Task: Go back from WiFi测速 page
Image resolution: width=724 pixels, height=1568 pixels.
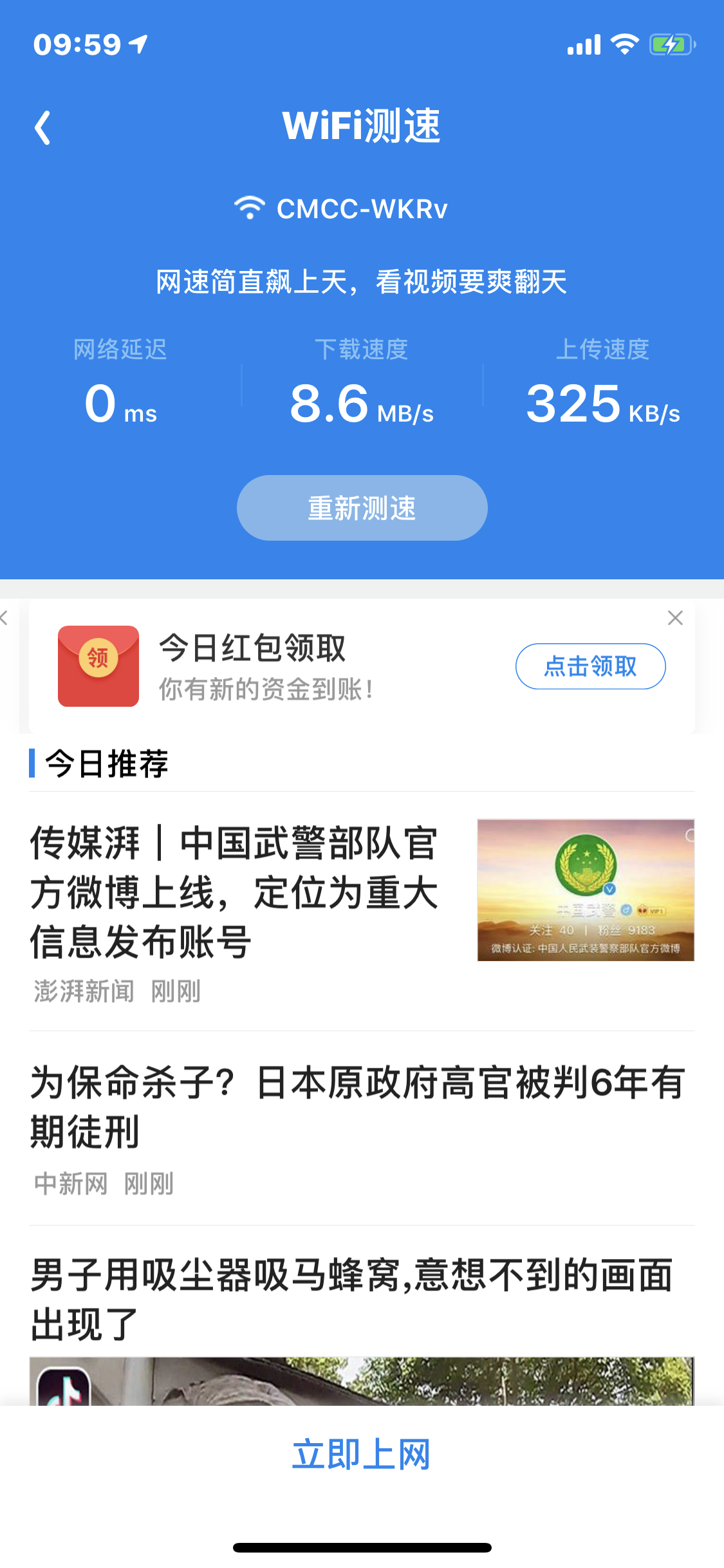Action: tap(43, 127)
